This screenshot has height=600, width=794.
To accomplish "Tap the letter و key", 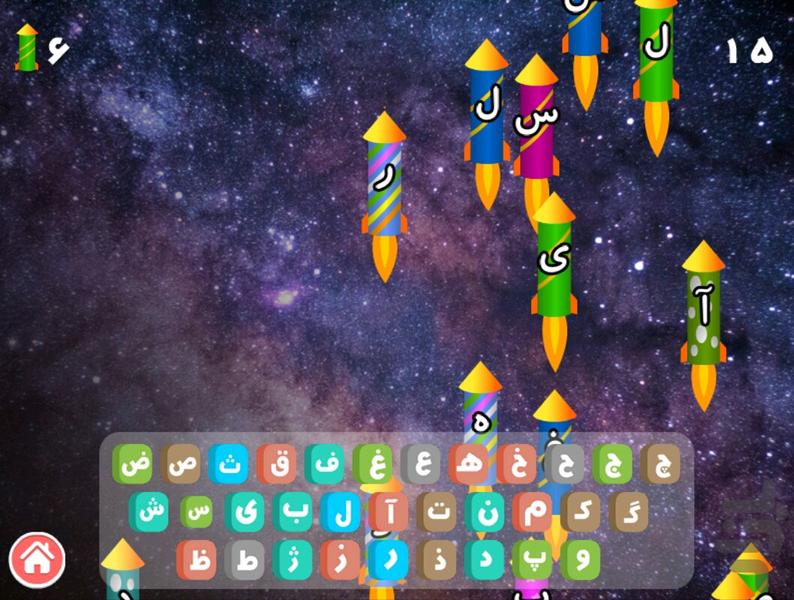I will click(x=580, y=560).
